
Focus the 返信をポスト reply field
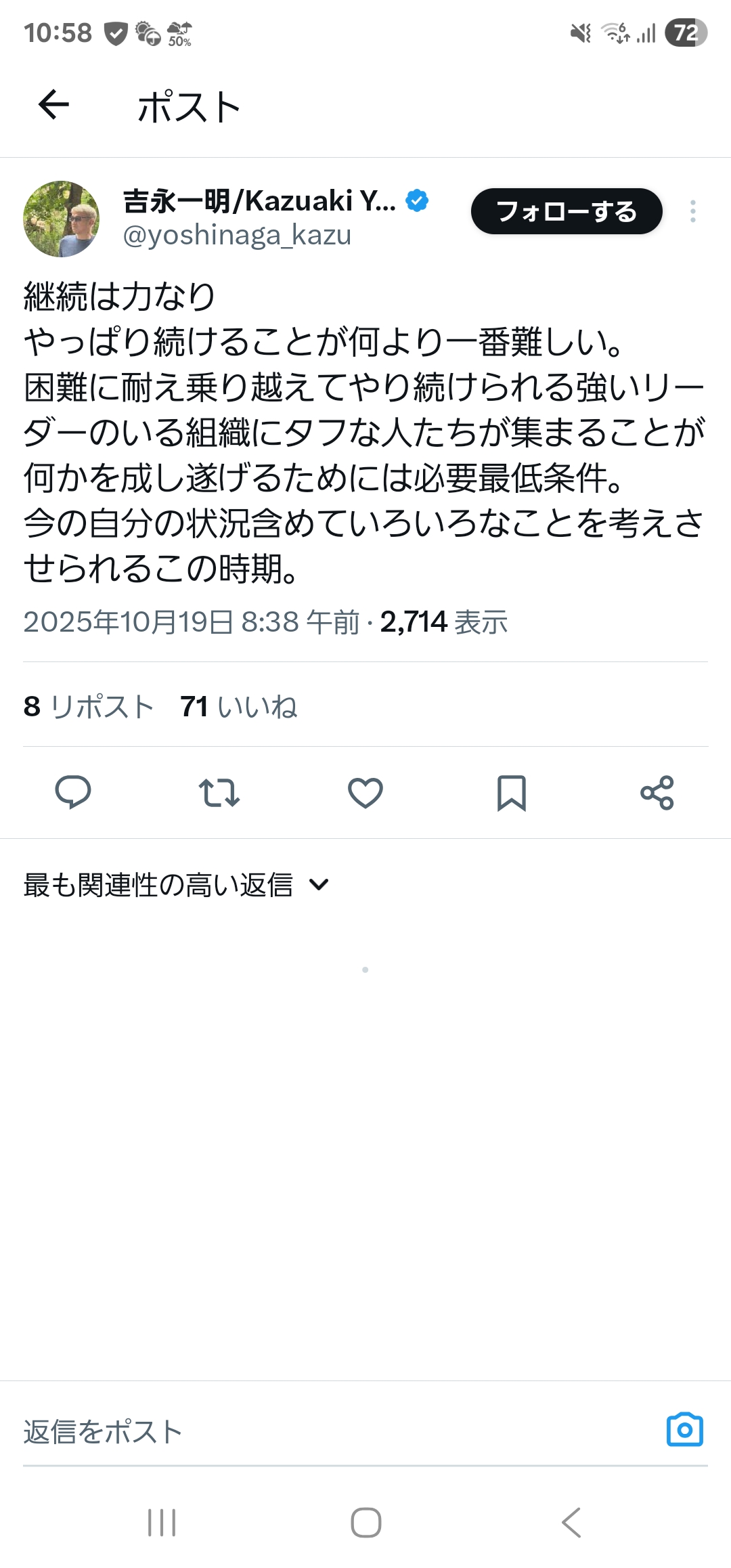point(325,1431)
